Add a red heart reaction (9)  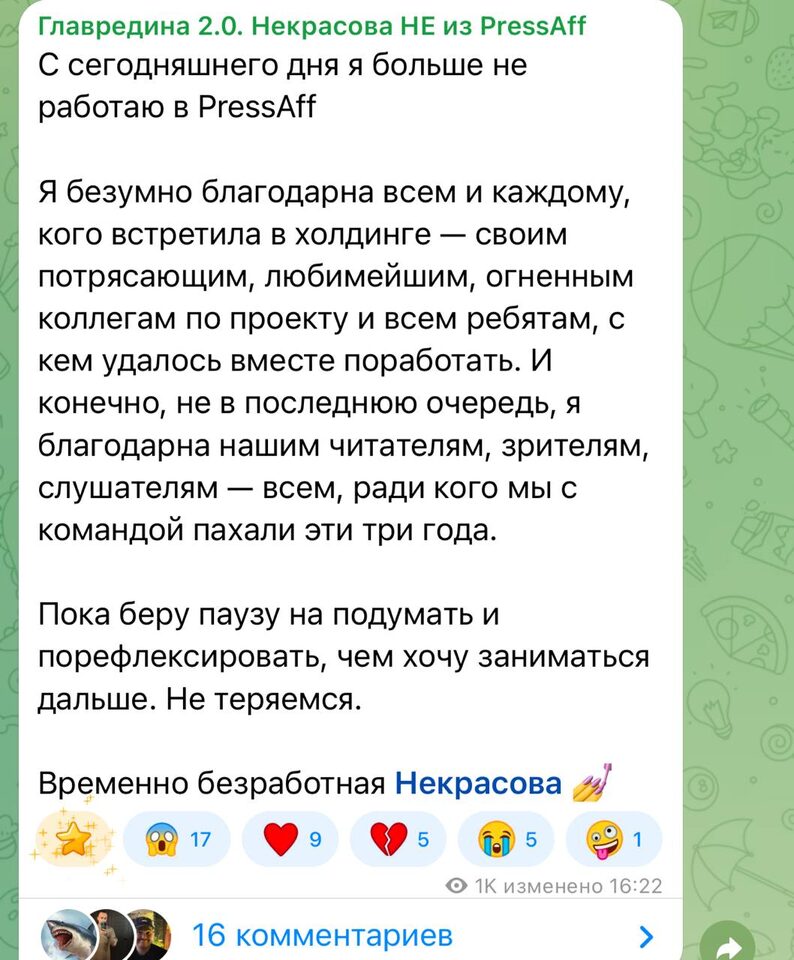coord(289,839)
